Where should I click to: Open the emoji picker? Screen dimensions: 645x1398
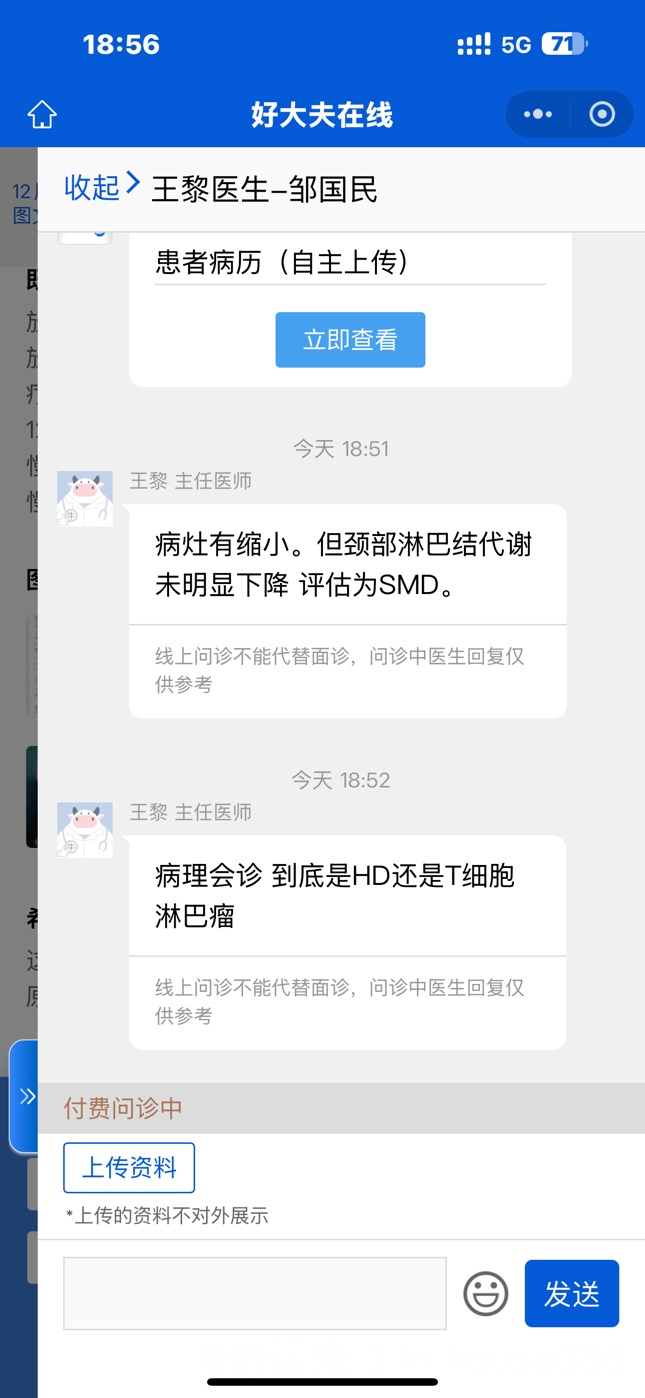pyautogui.click(x=486, y=1294)
